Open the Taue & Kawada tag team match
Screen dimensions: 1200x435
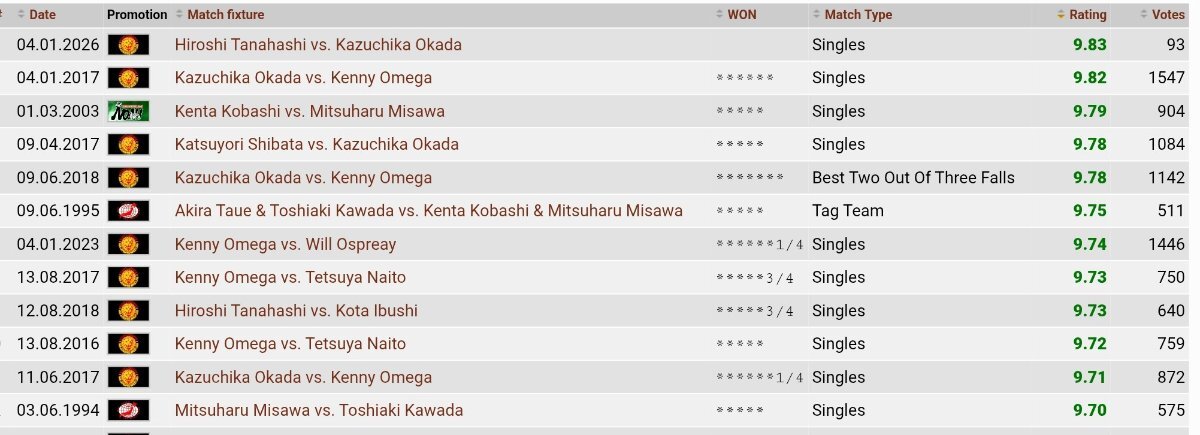[x=428, y=211]
